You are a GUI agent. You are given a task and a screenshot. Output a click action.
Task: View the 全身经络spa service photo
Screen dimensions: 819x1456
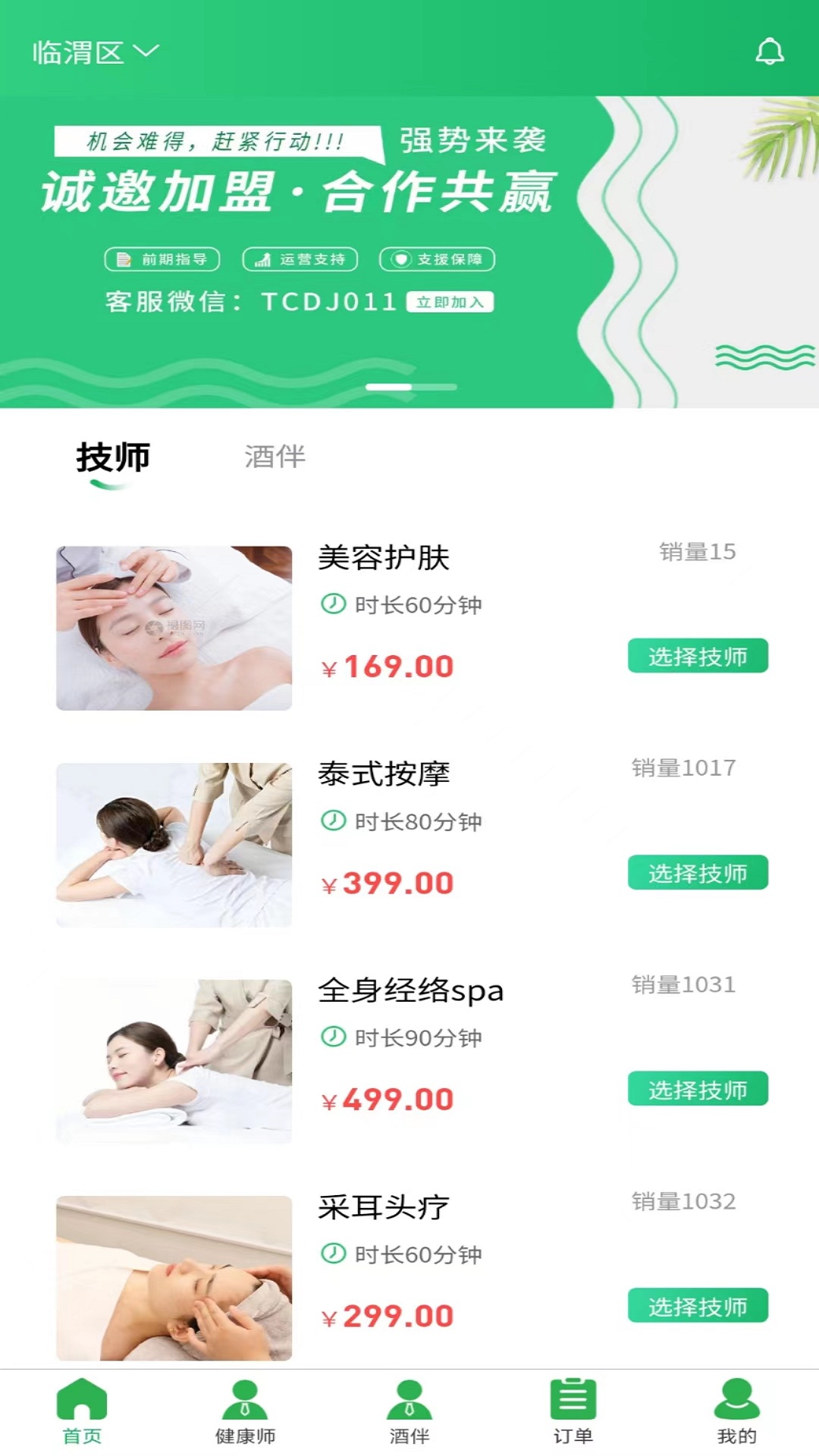coord(174,1062)
